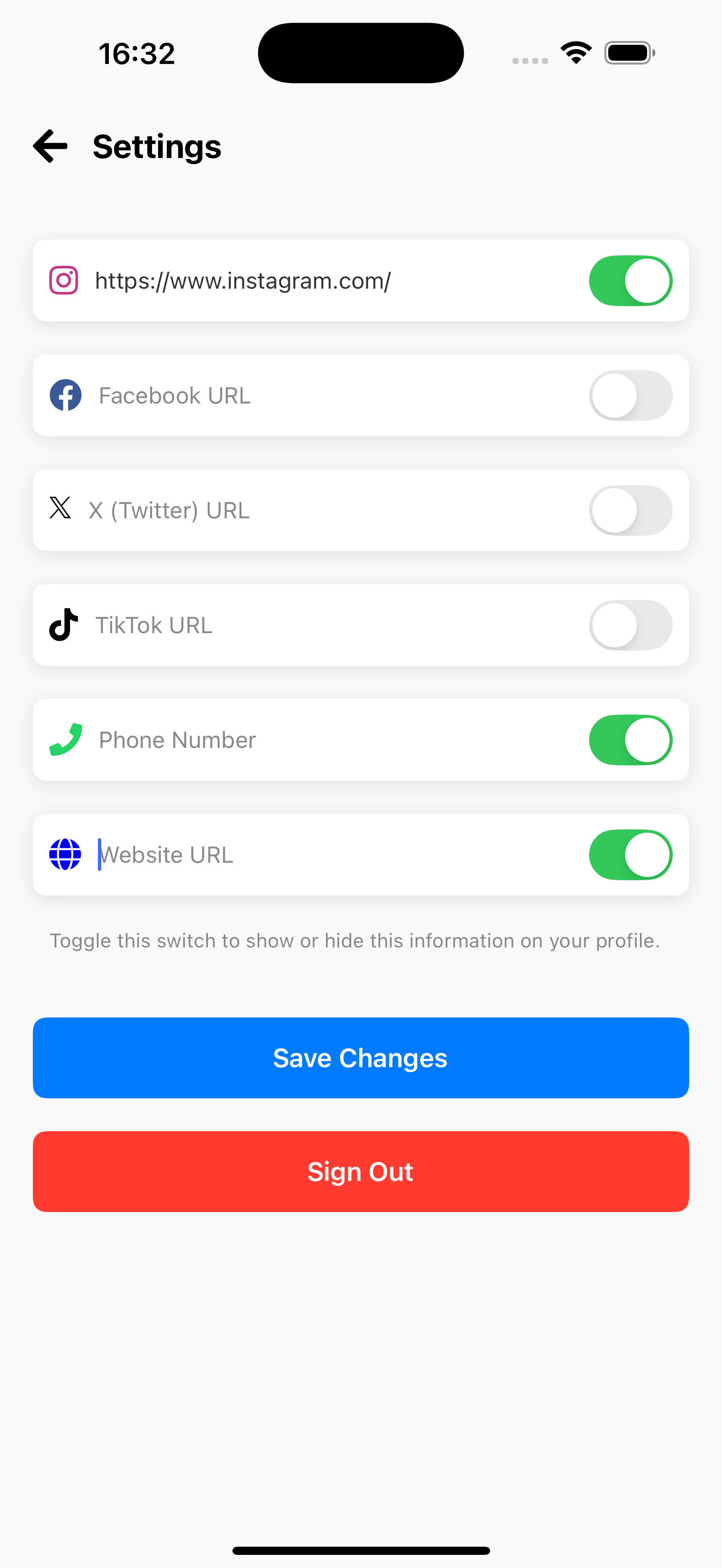Enable the Facebook visibility switch
This screenshot has width=722, height=1568.
[630, 396]
